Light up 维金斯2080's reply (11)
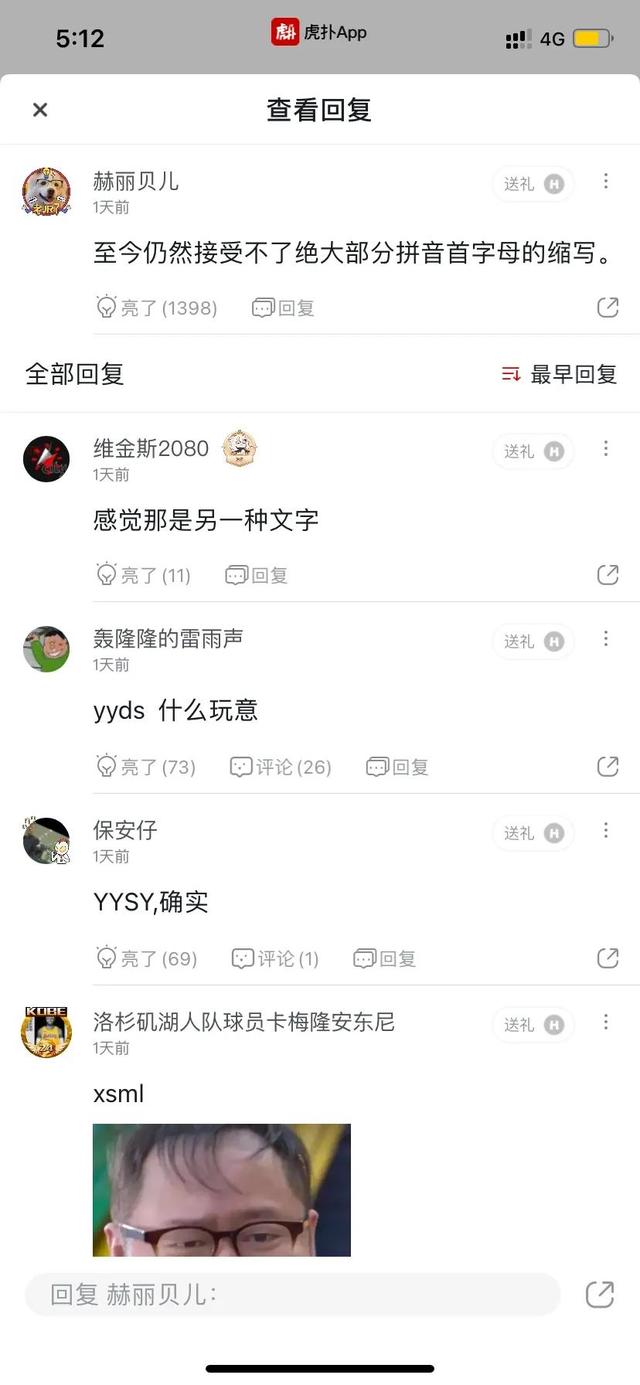Viewport: 640px width, 1385px height. click(143, 575)
